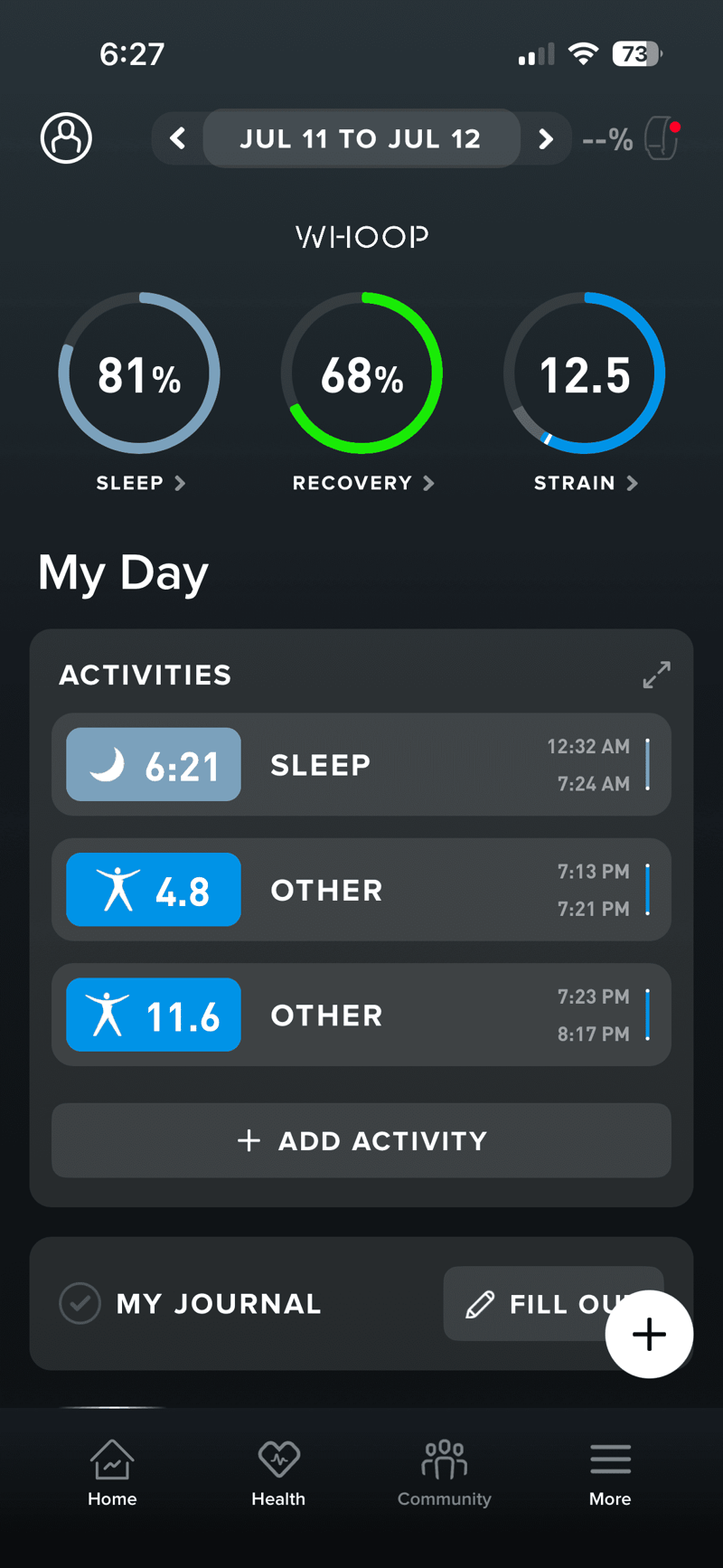Go to the previous day
This screenshot has height=1568, width=723.
(x=178, y=138)
